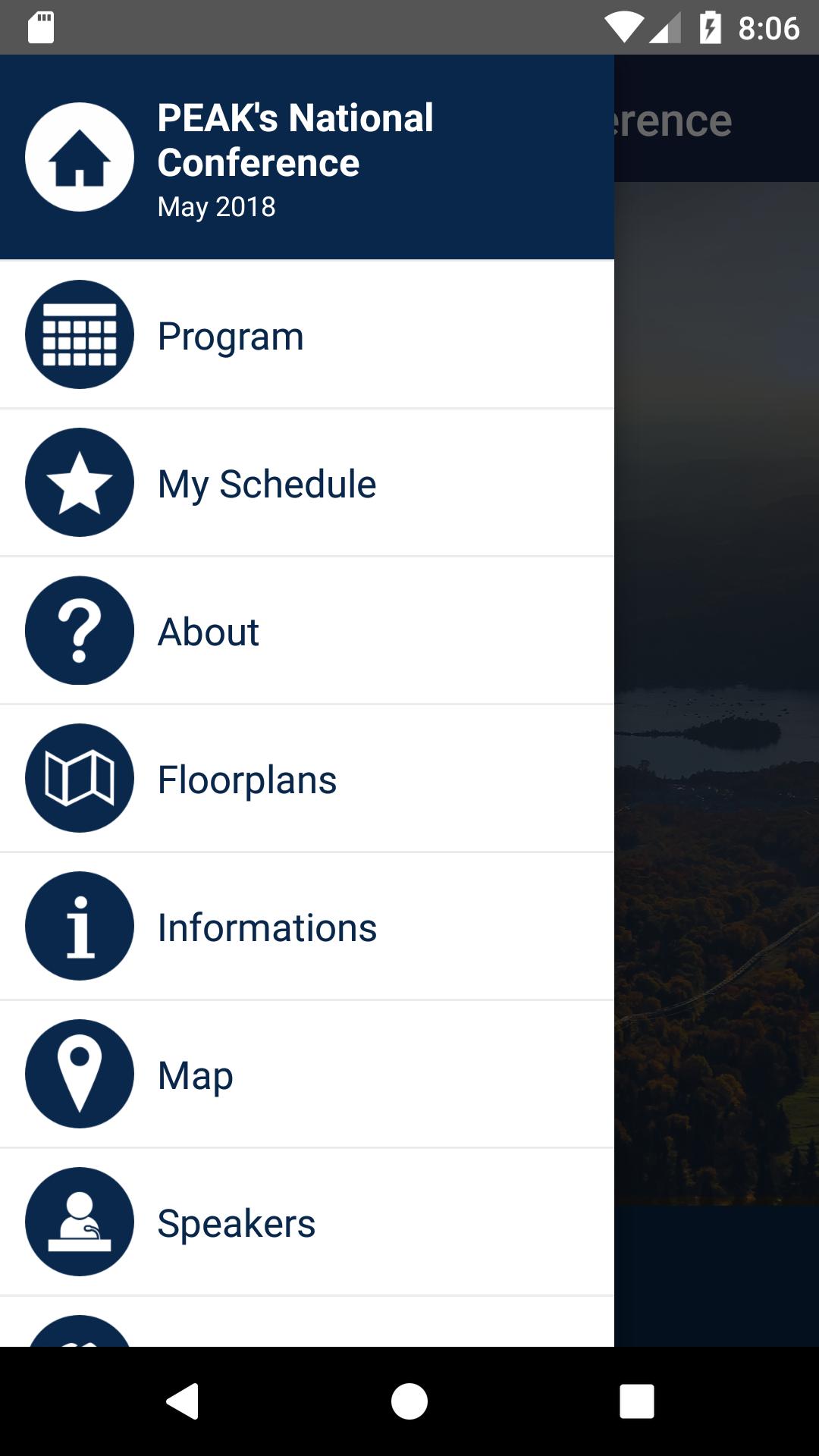The height and width of the screenshot is (1456, 819).
Task: Tap the system home button
Action: coord(409,1401)
